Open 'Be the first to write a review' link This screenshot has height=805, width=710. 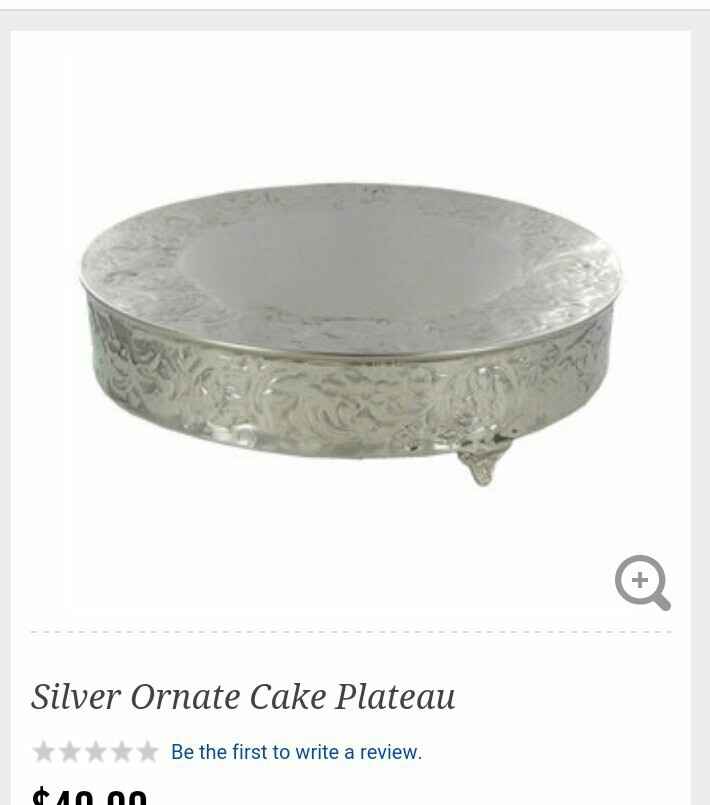click(x=296, y=752)
